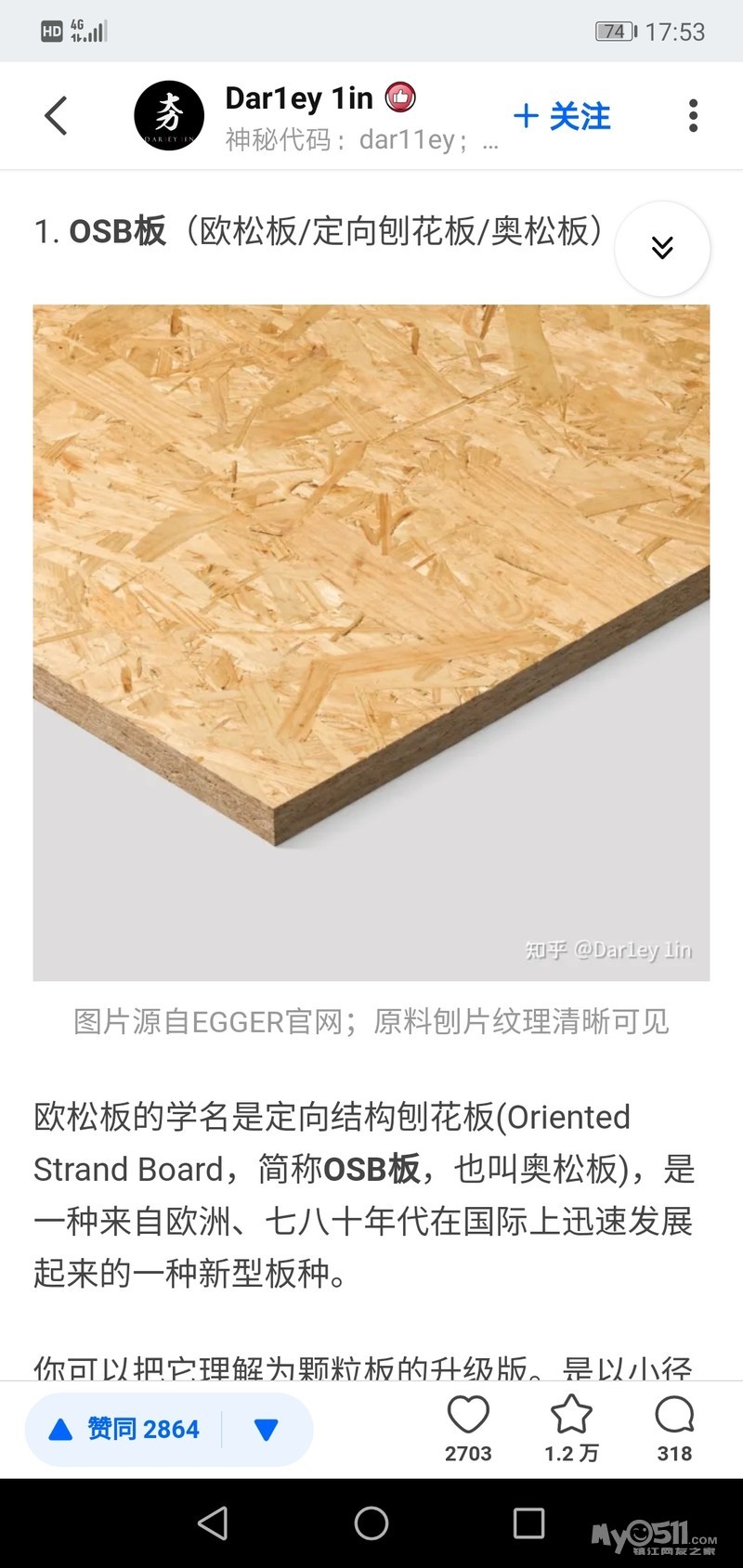Open Dar1ey 1in's profile avatar

pyautogui.click(x=169, y=116)
